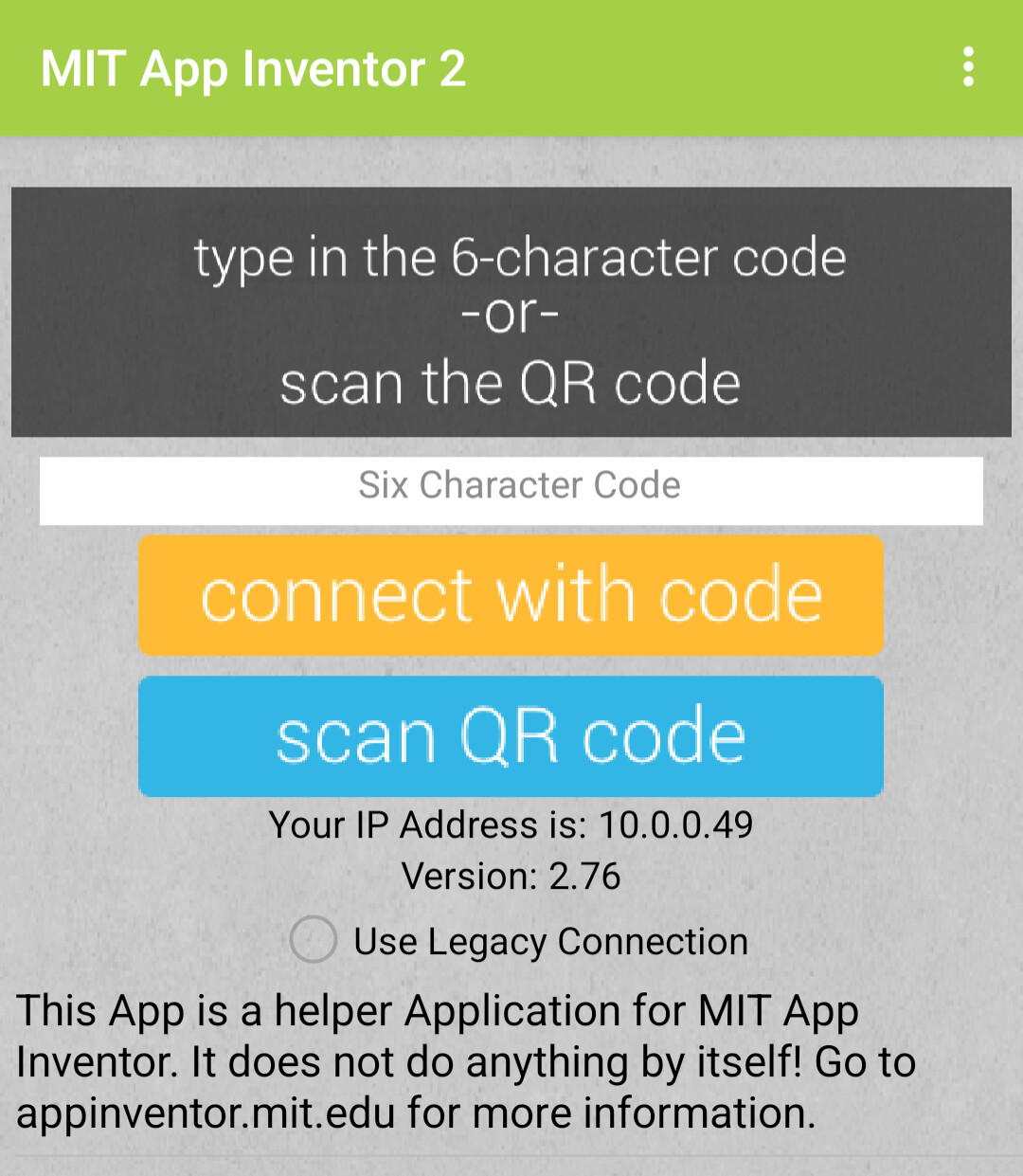
Task: Enable Use Legacy Connection
Action: tap(314, 940)
